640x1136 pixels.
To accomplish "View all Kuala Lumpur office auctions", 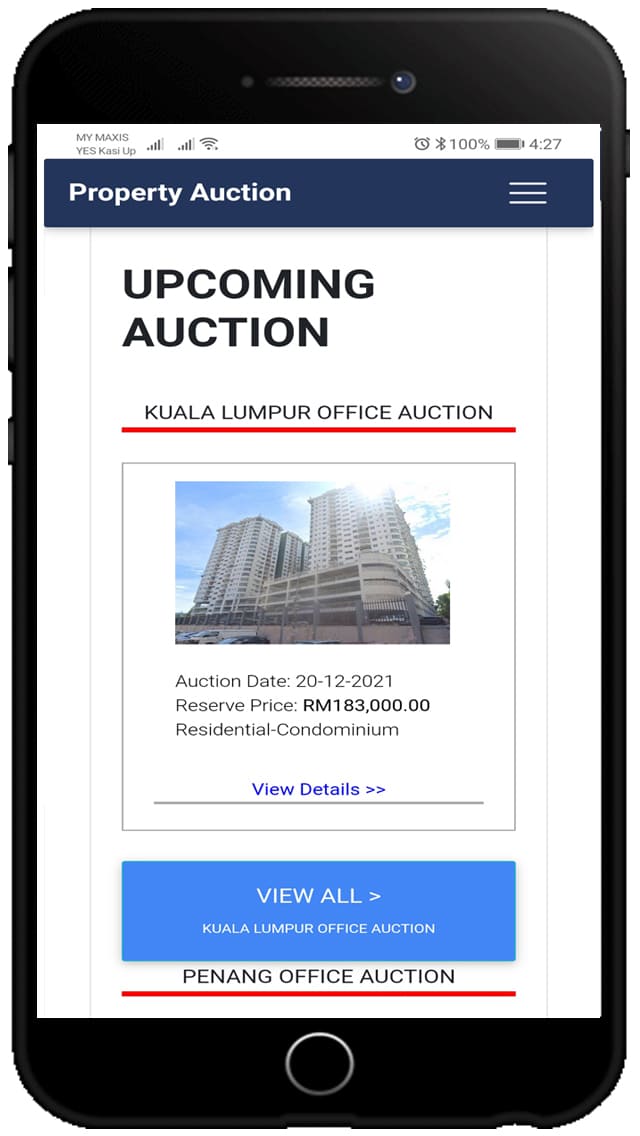I will [x=318, y=910].
